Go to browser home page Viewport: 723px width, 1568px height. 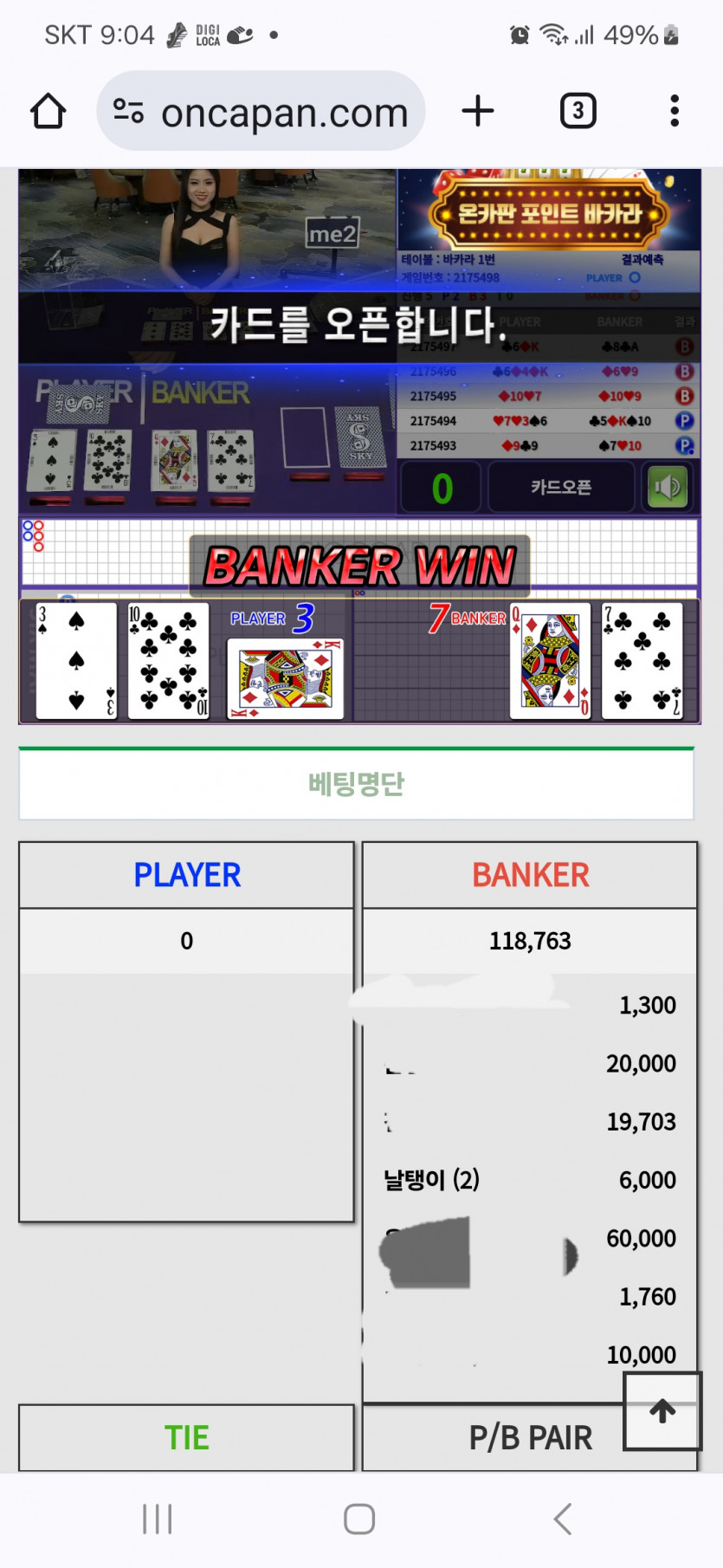point(48,112)
